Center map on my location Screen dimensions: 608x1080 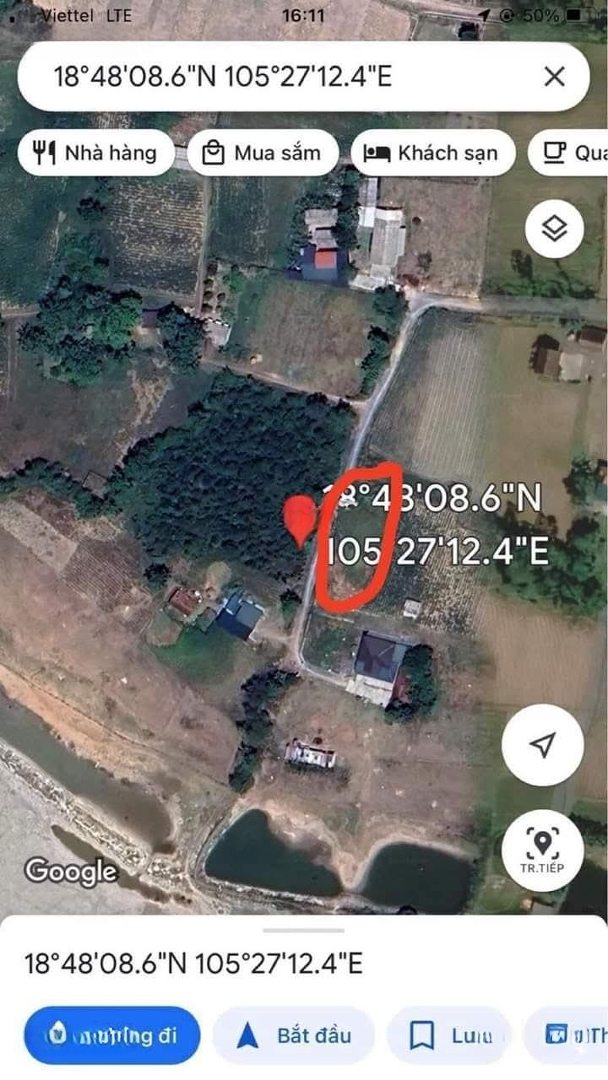click(543, 745)
